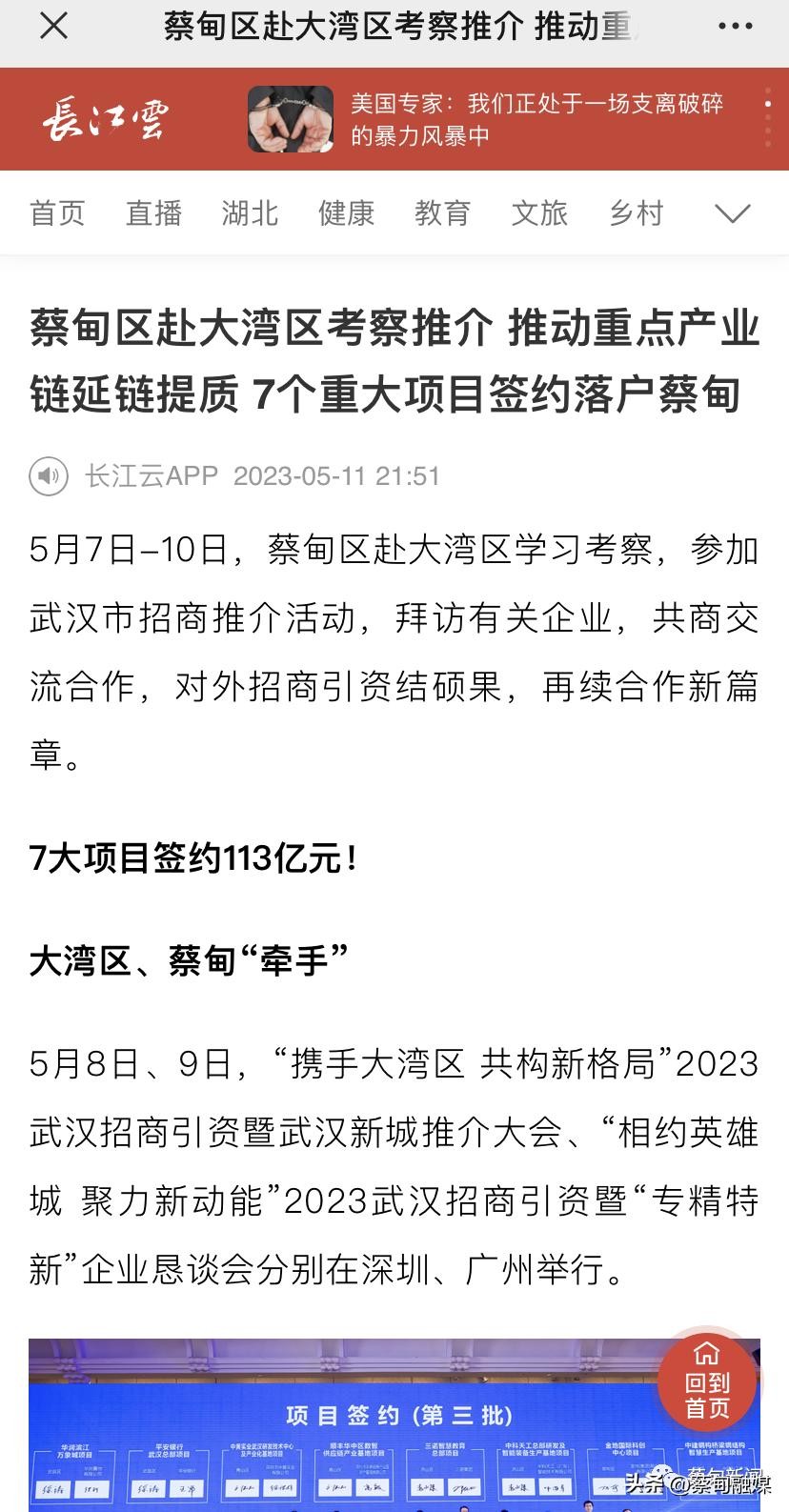Switch to the 乡村 tab
The height and width of the screenshot is (1512, 789).
636,213
